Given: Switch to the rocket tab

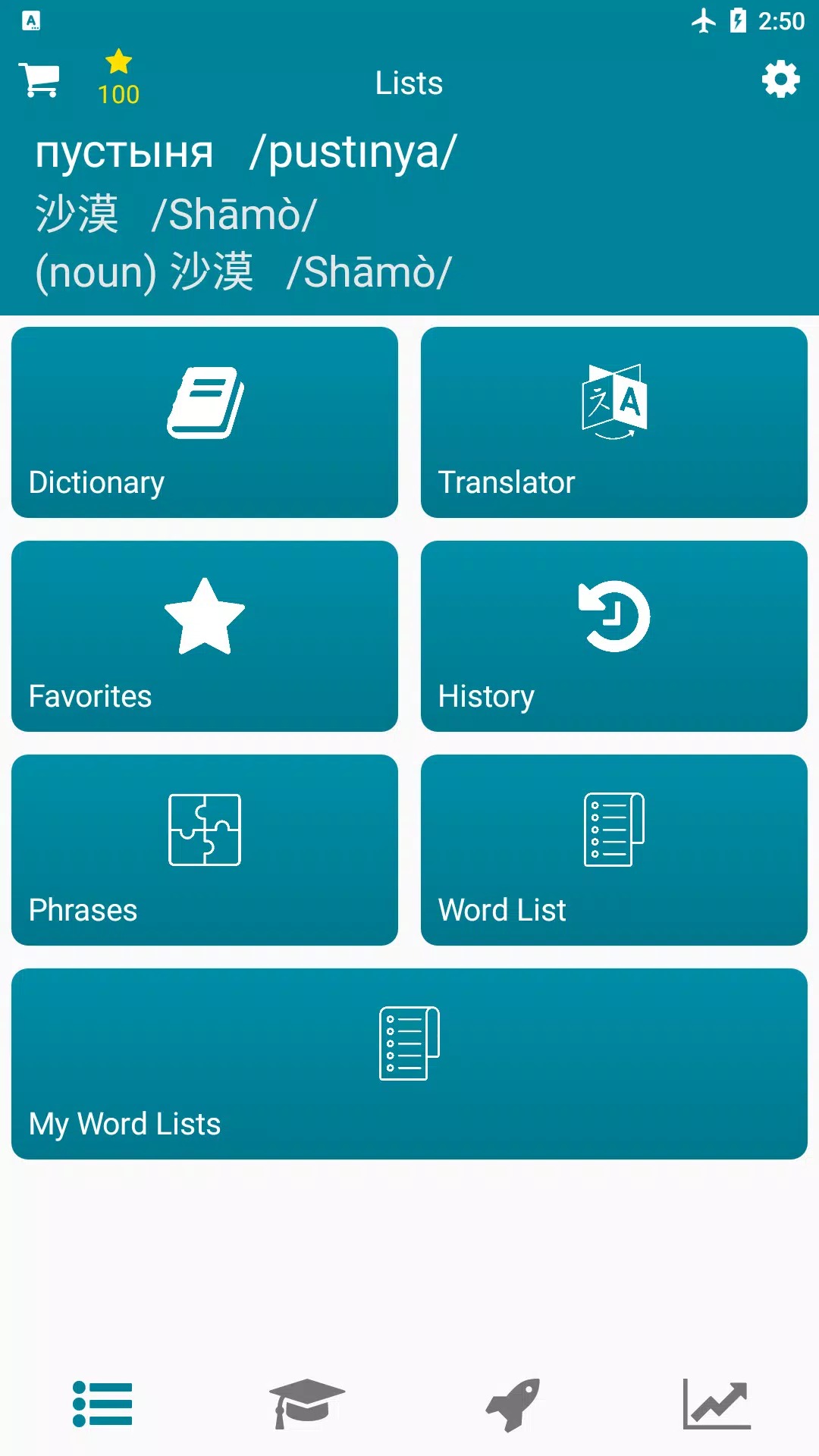Looking at the screenshot, I should coord(513,1404).
